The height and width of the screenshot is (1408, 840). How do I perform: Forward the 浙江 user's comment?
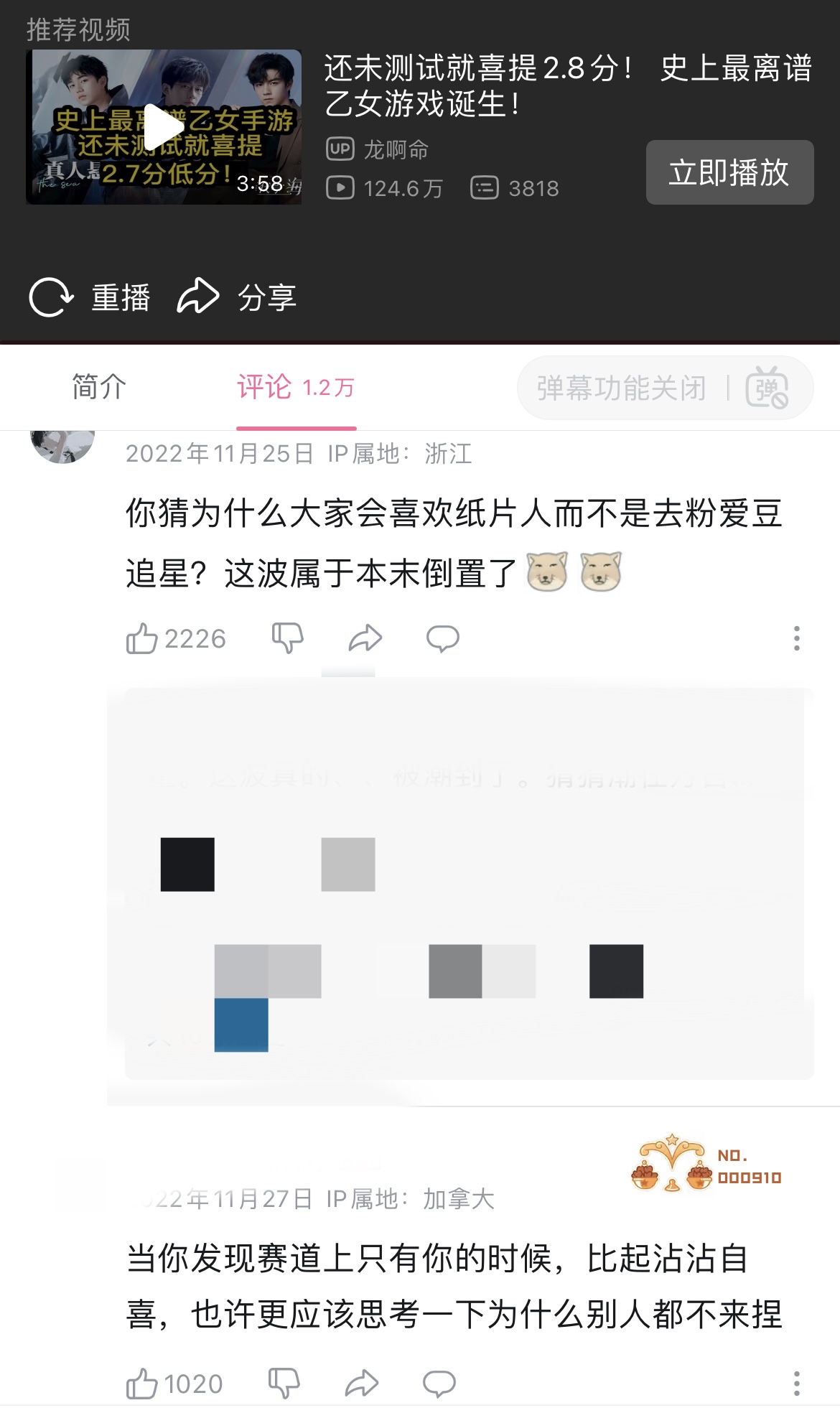click(365, 638)
